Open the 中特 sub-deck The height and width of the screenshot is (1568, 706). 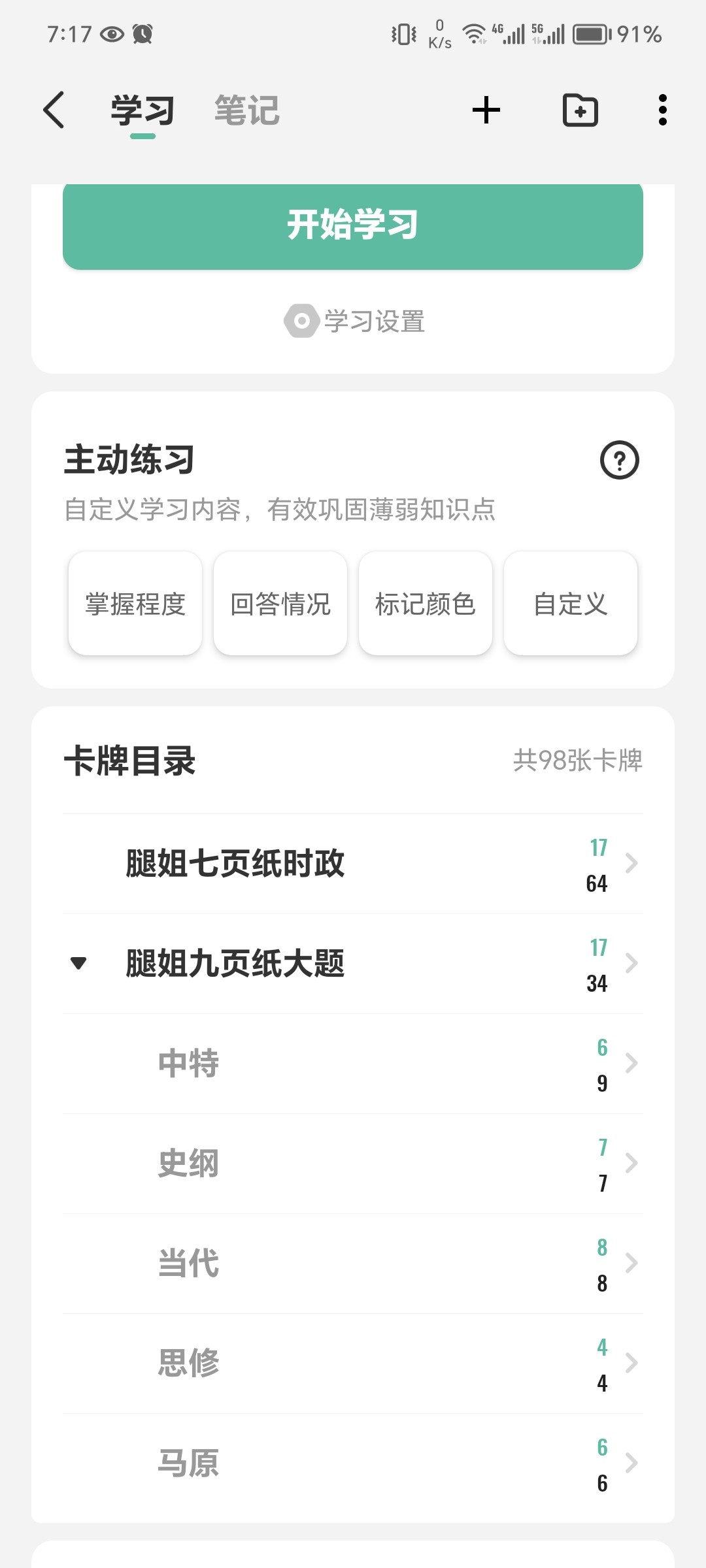(353, 1064)
